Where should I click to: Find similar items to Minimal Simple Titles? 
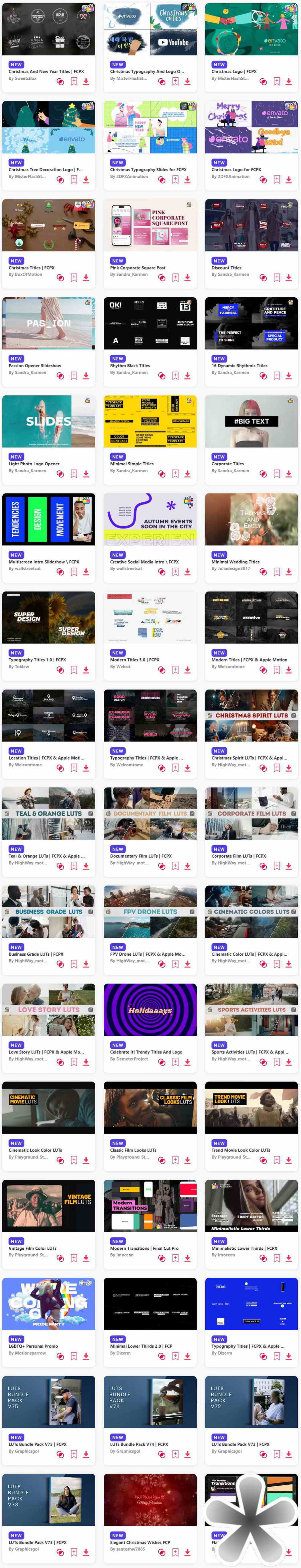coord(162,474)
